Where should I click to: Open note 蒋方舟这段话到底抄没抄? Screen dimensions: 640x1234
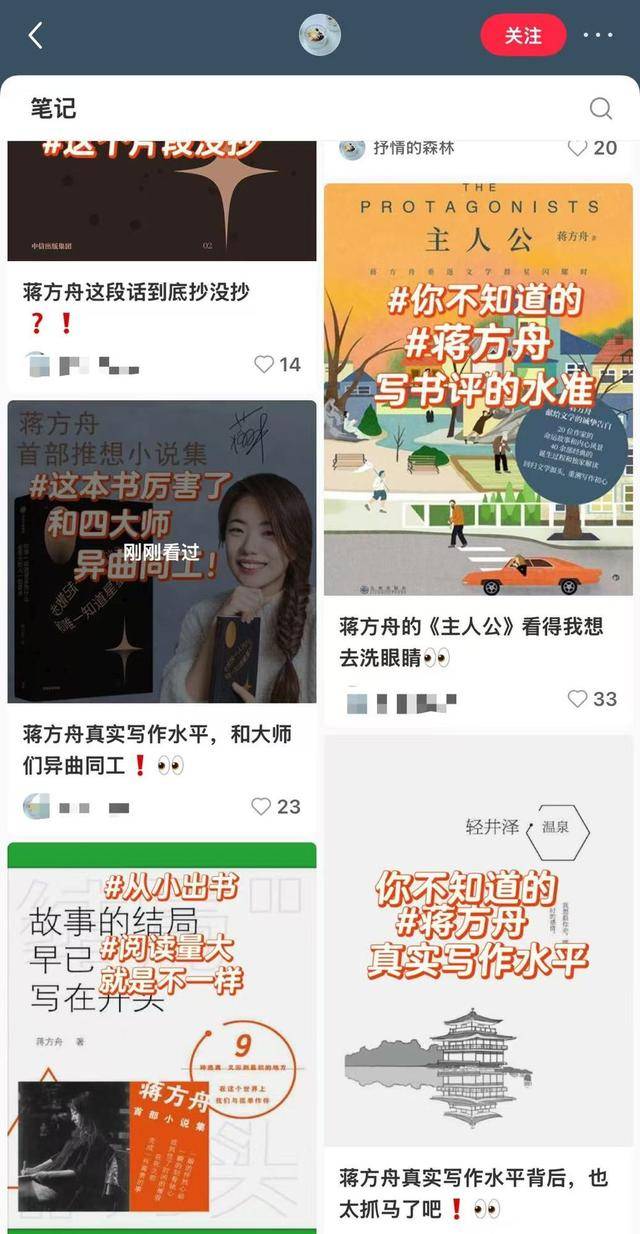click(136, 292)
